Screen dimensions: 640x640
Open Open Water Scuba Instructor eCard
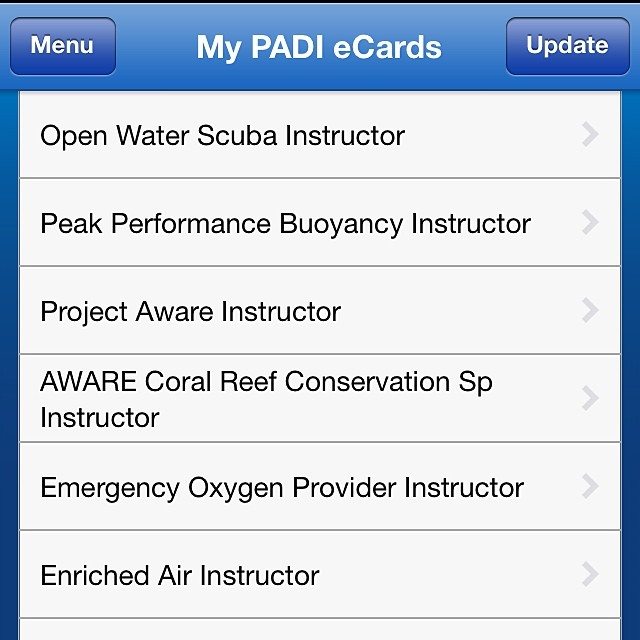320,135
